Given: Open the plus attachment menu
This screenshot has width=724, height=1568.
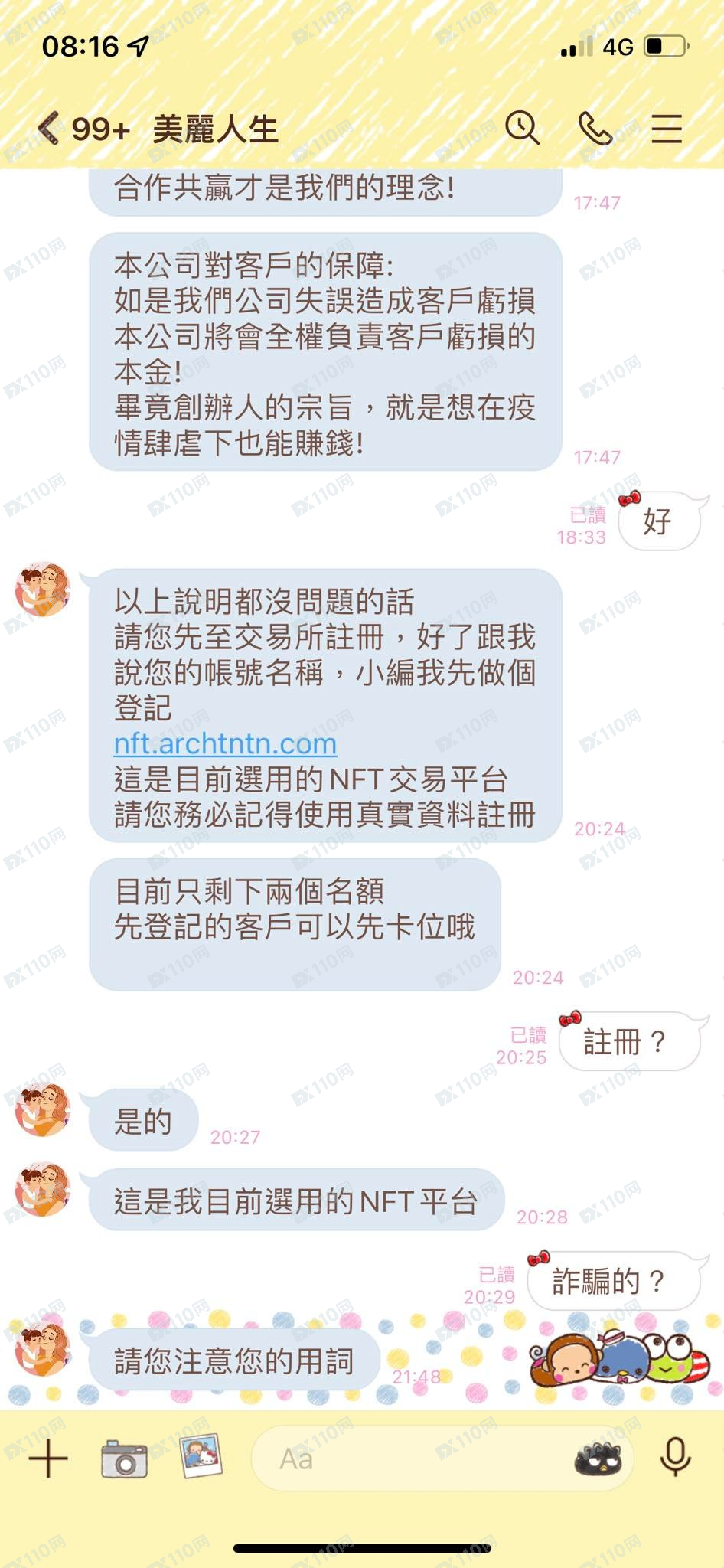Looking at the screenshot, I should coord(48,1459).
